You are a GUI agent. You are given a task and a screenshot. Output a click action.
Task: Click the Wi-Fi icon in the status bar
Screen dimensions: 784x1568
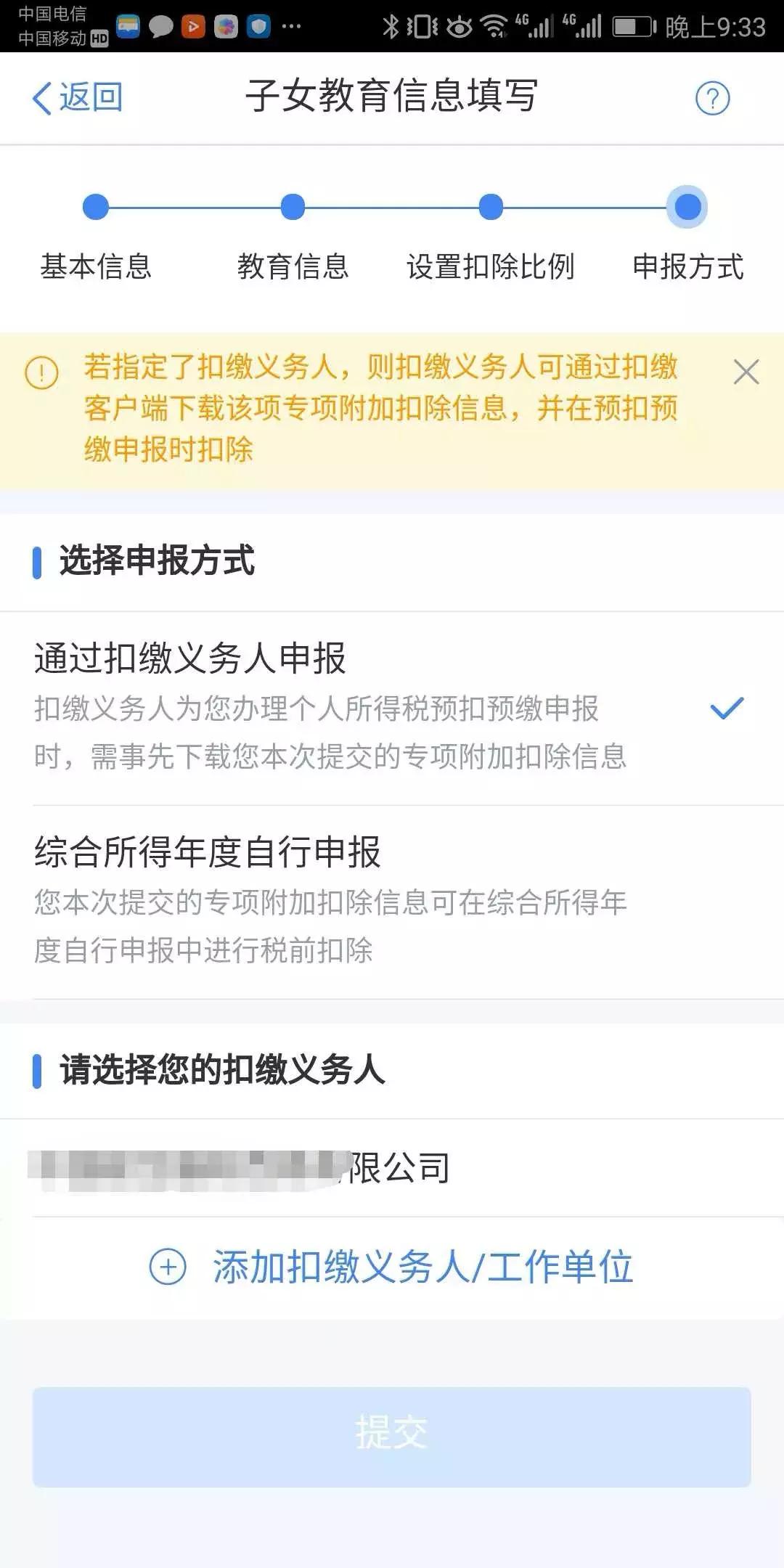point(497,23)
